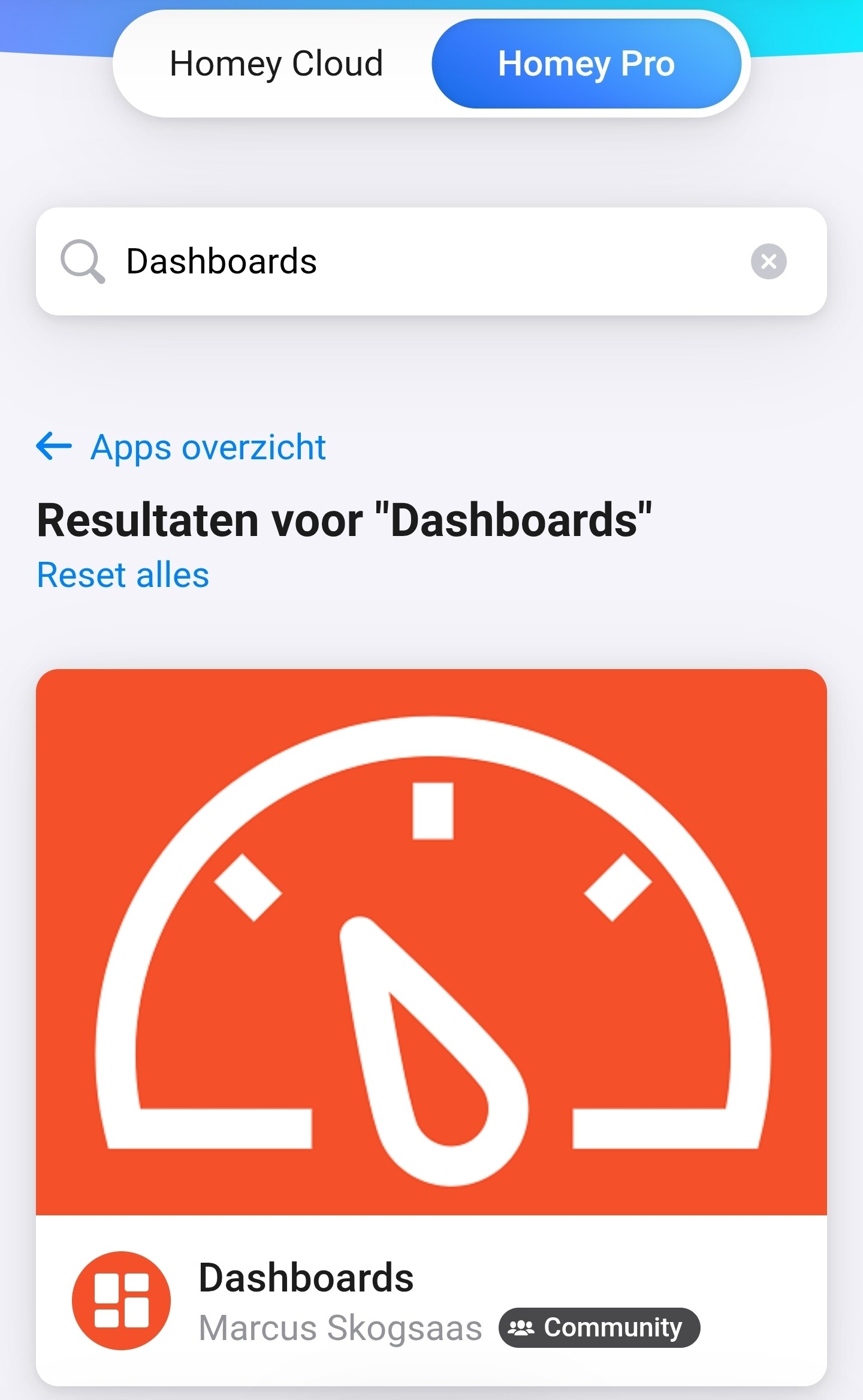Tap Reset alles link
Viewport: 863px width, 1400px height.
pyautogui.click(x=123, y=576)
